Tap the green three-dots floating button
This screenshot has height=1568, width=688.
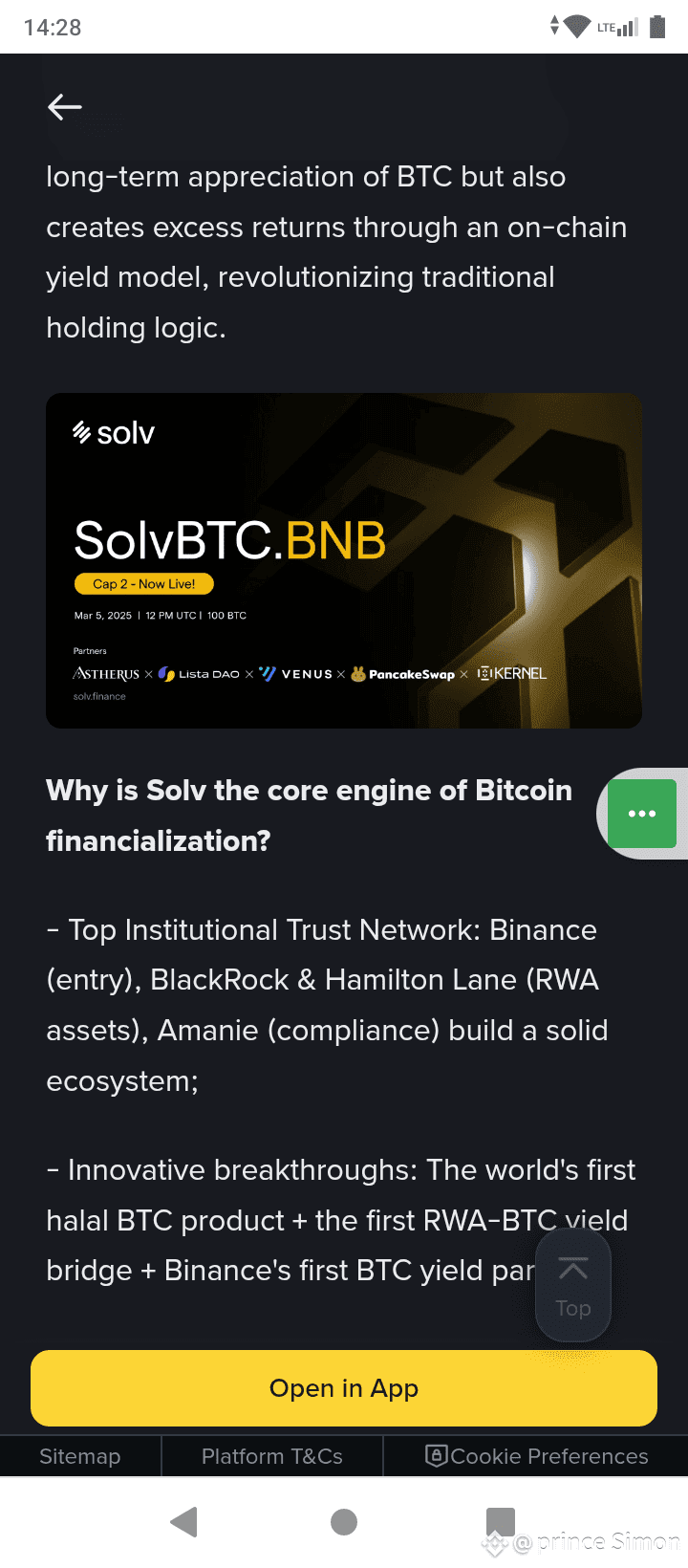click(642, 814)
